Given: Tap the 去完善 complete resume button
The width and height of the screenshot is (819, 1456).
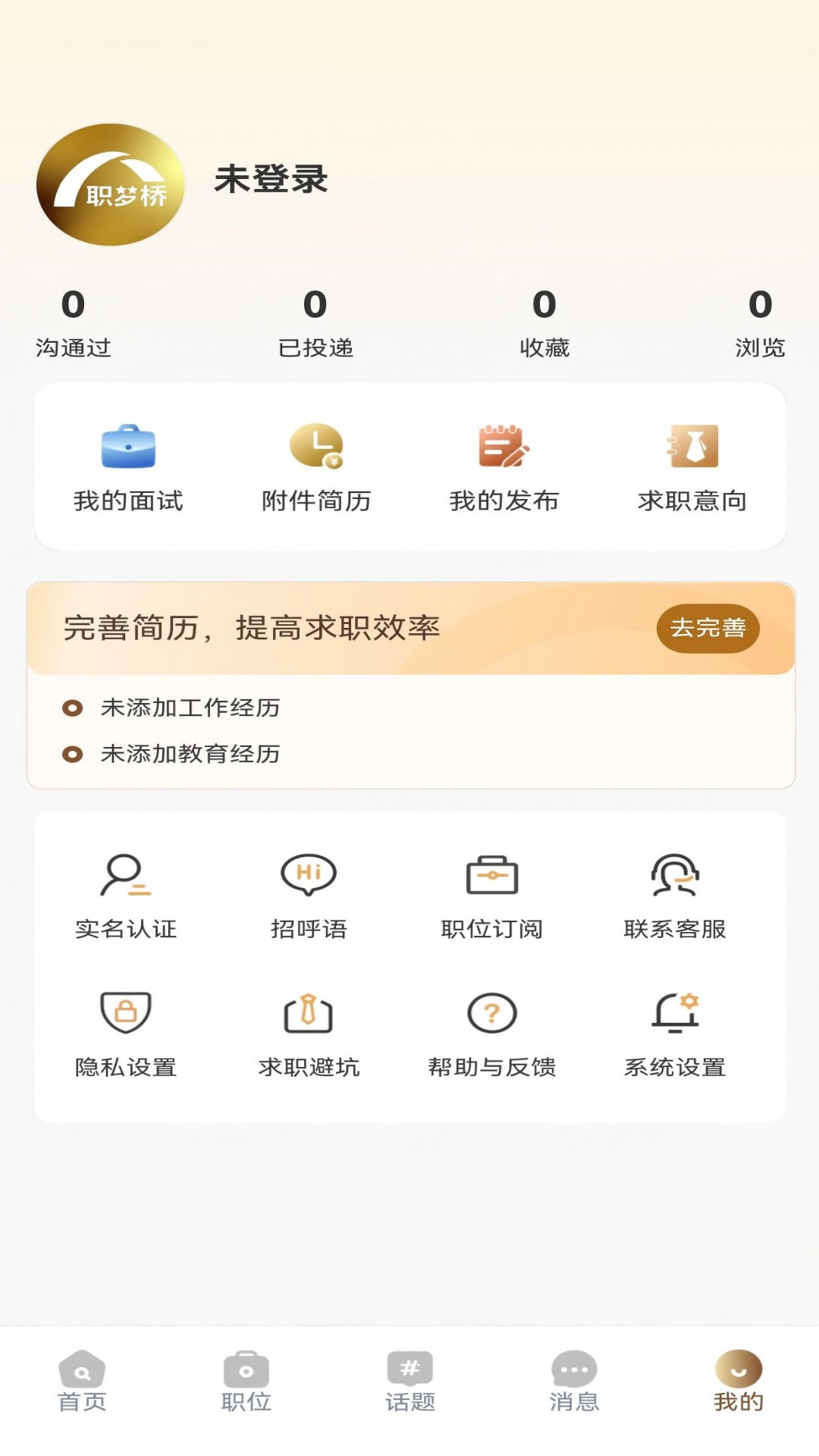Looking at the screenshot, I should [707, 629].
